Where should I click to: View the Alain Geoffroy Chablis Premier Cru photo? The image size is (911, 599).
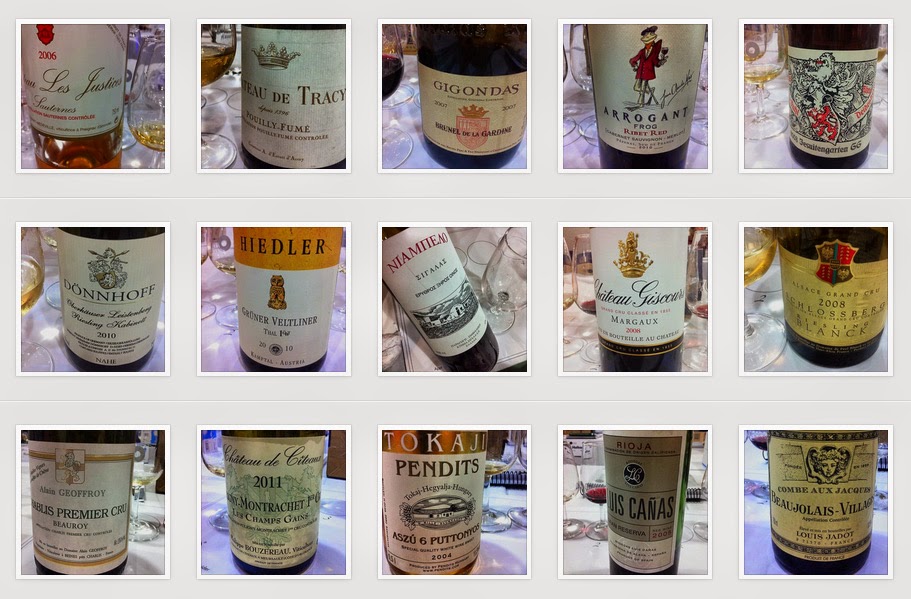[93, 502]
